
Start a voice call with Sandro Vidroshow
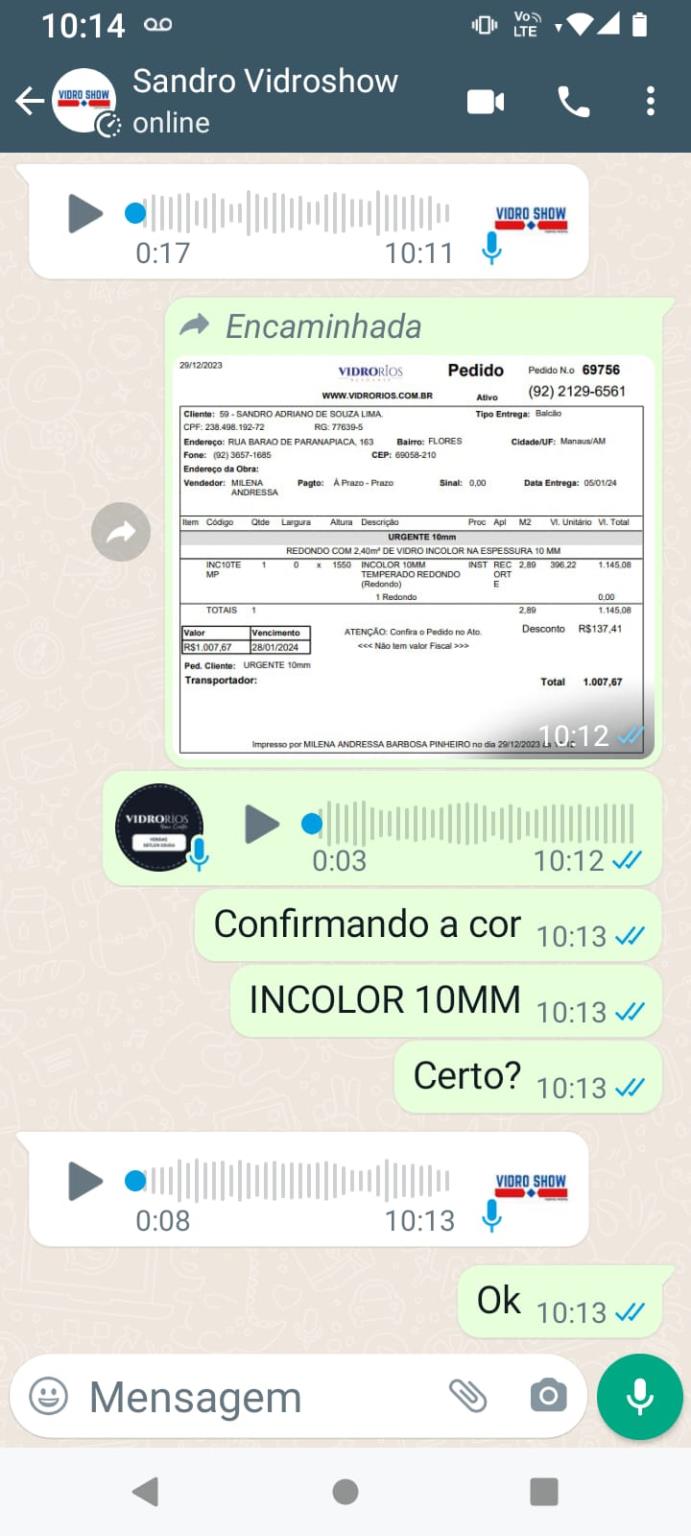coord(574,101)
